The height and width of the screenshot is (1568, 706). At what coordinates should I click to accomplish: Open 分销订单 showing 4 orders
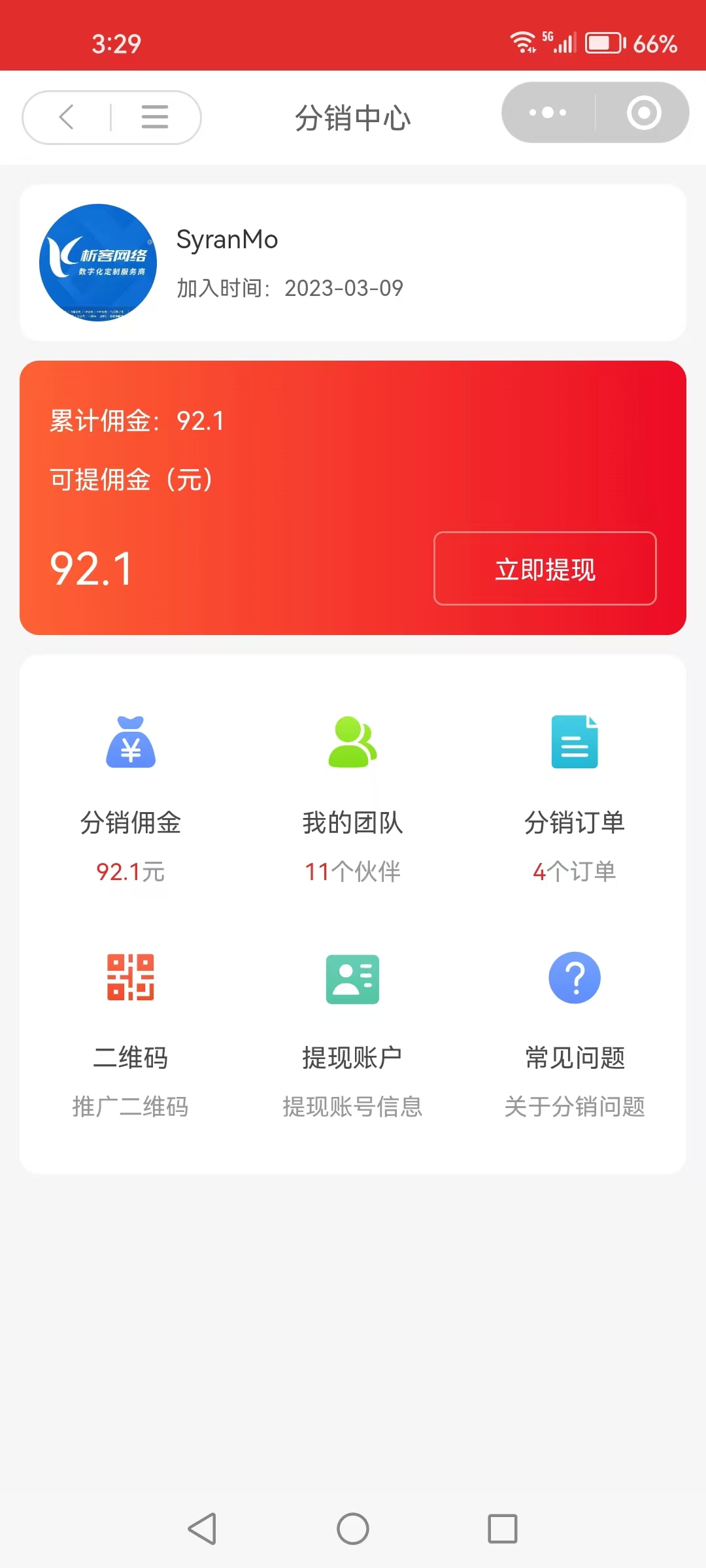coord(575,797)
